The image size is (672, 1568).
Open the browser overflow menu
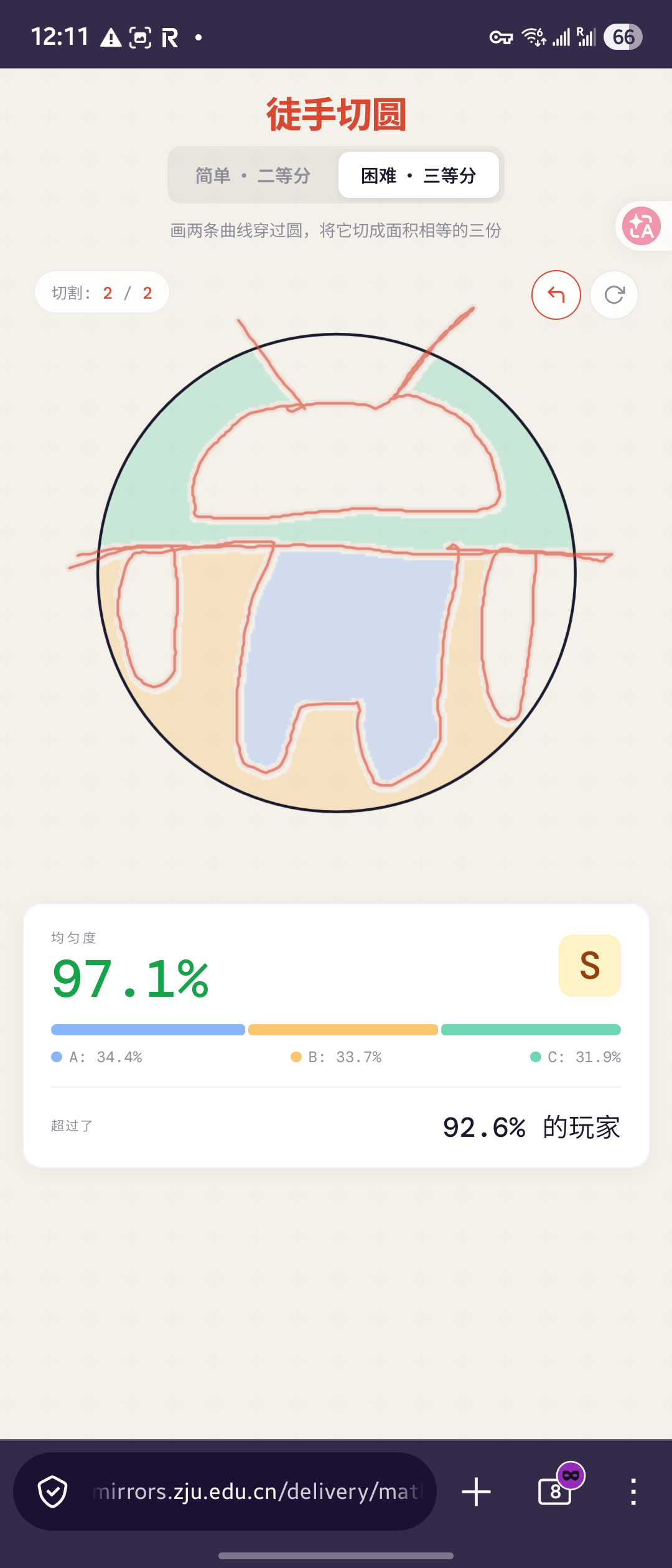pos(633,1491)
